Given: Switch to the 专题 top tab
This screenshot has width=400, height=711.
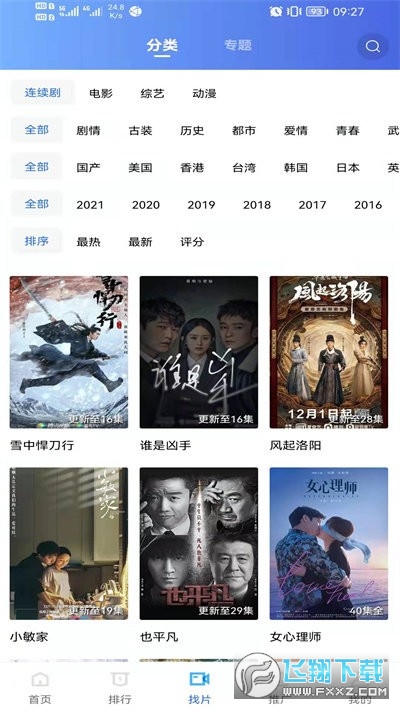Looking at the screenshot, I should tap(238, 45).
